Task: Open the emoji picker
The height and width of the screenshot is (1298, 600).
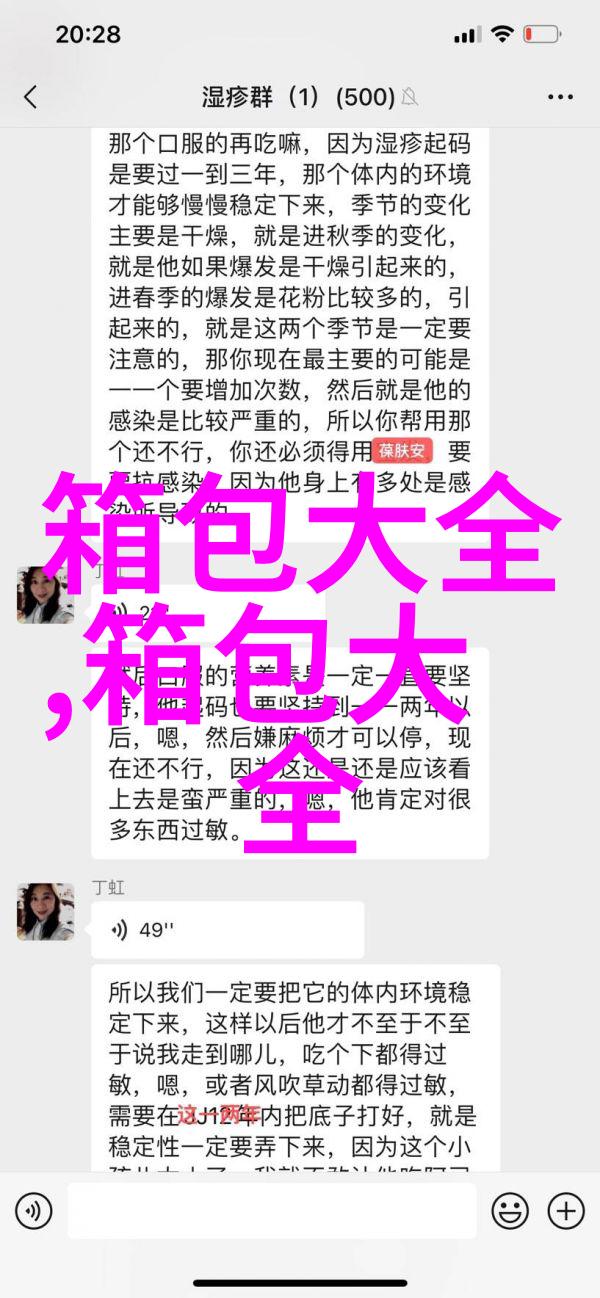Action: pyautogui.click(x=509, y=1212)
